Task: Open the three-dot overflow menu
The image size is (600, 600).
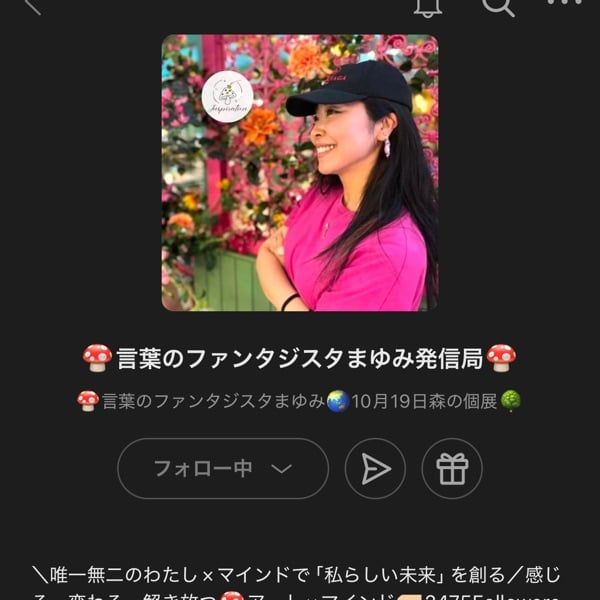Action: pos(564,3)
